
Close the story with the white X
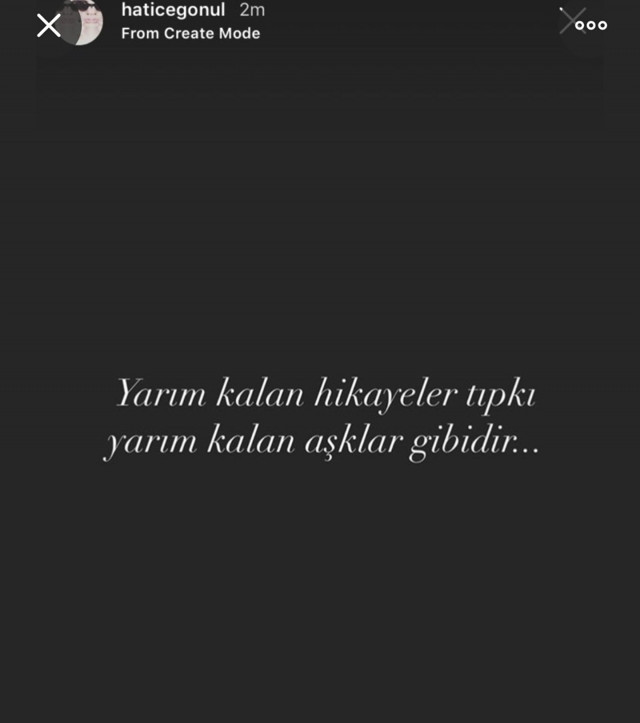[x=48, y=26]
